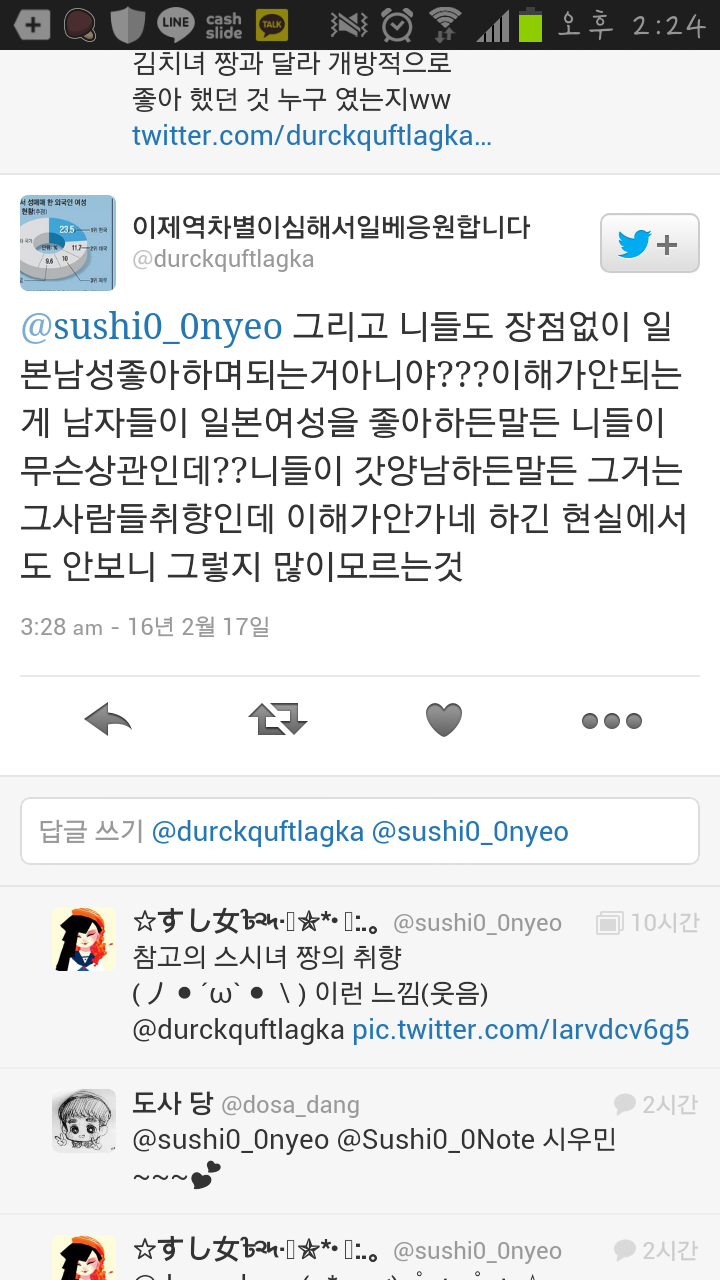This screenshot has height=1280, width=720.
Task: Open the @sushi0_0nyeo mention in the tweet
Action: 152,326
